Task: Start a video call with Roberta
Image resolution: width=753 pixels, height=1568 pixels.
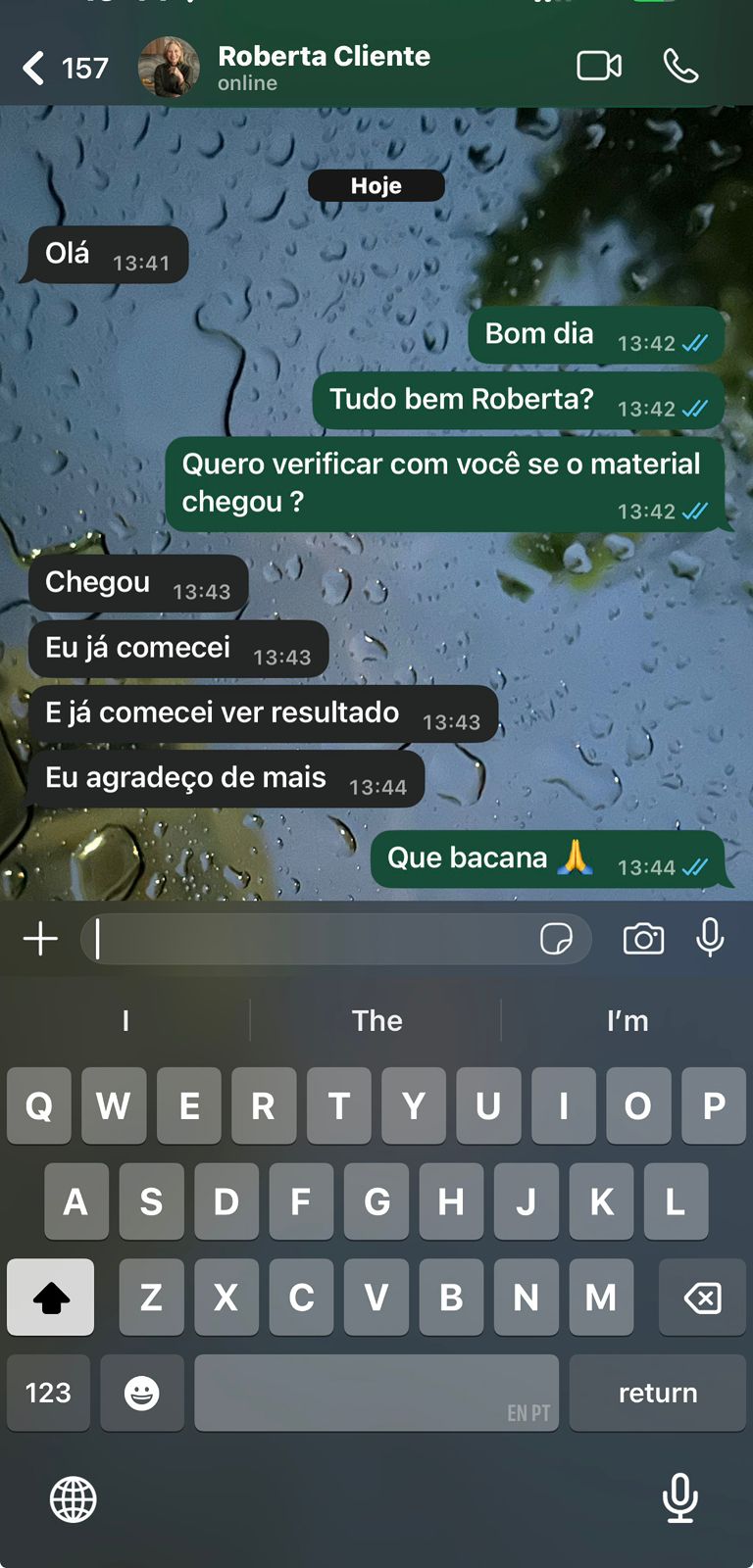Action: (599, 67)
